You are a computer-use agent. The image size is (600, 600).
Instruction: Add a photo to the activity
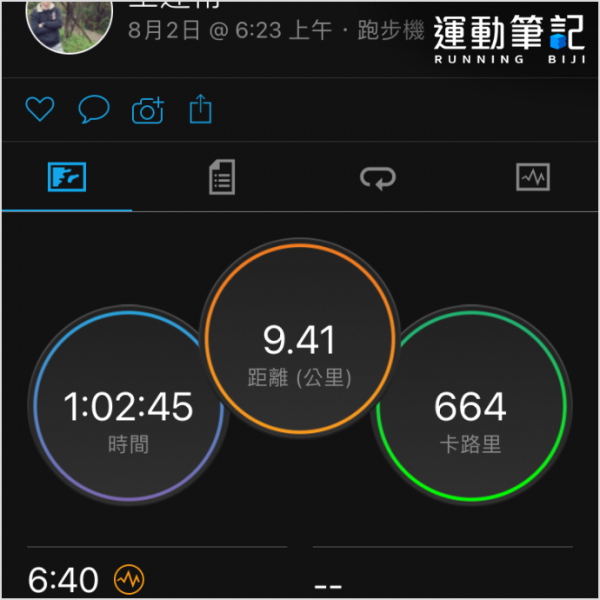pos(148,110)
